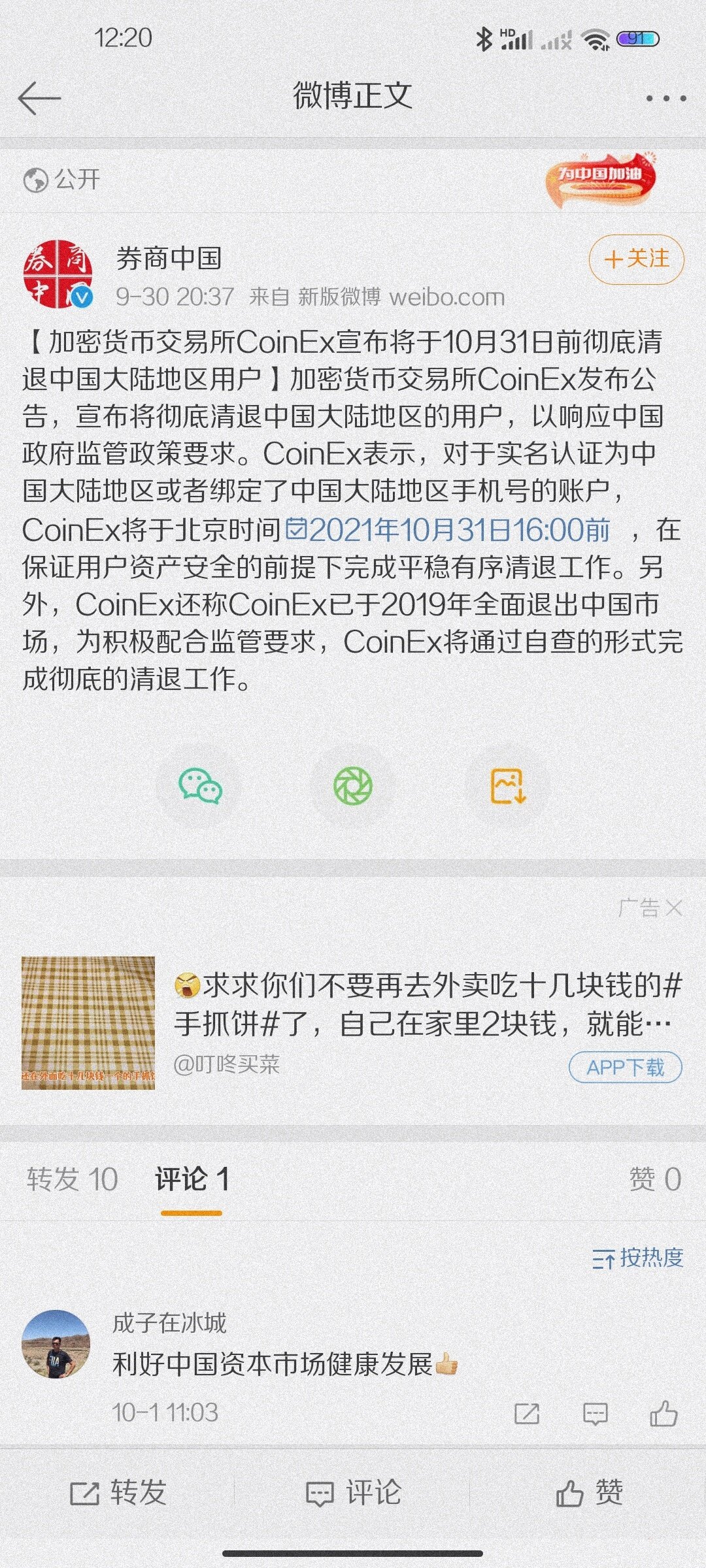706x1568 pixels.
Task: Reply to 成子在冰城's comment
Action: 595,1413
